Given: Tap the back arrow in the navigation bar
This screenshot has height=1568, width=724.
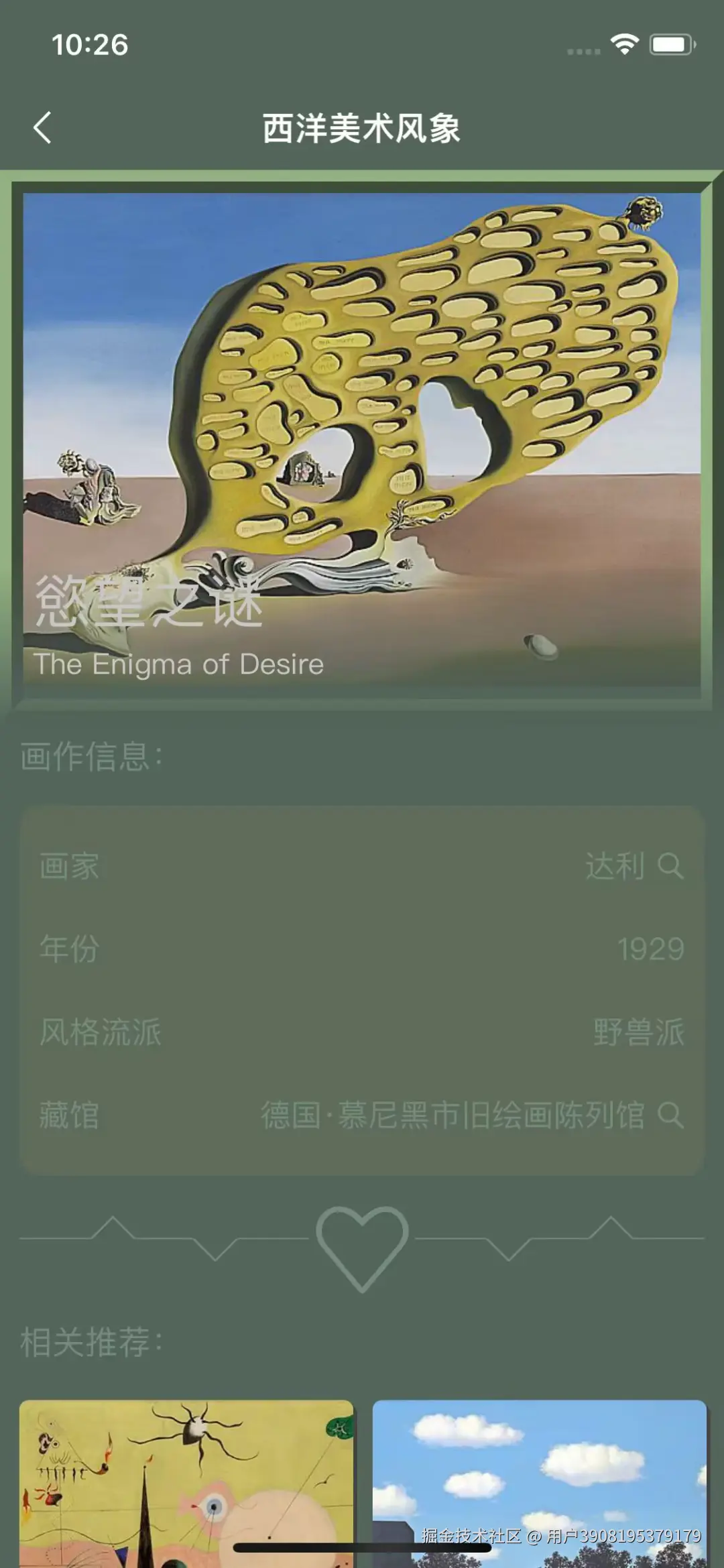Looking at the screenshot, I should coord(40,126).
